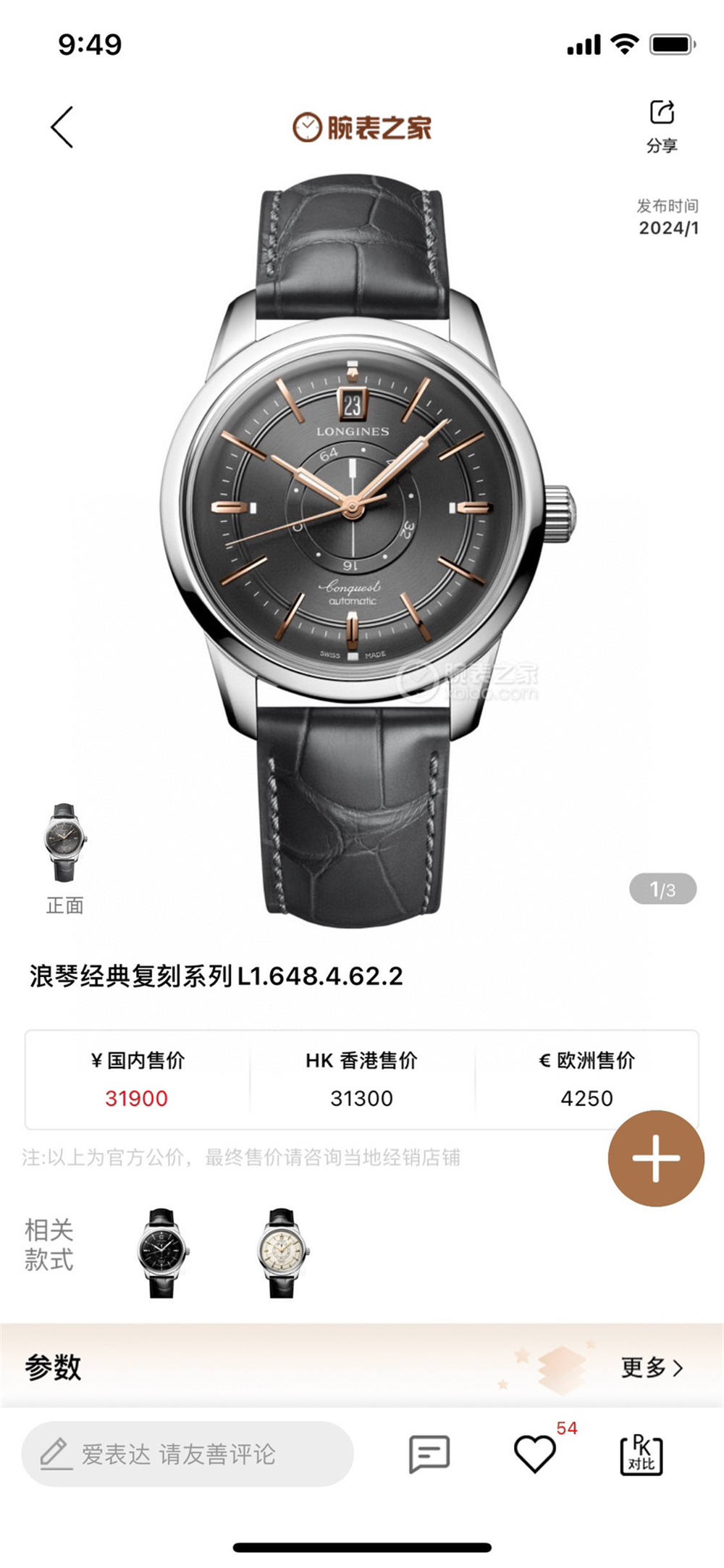
Task: Tap the 友善评论 comment input field
Action: coord(187,1454)
